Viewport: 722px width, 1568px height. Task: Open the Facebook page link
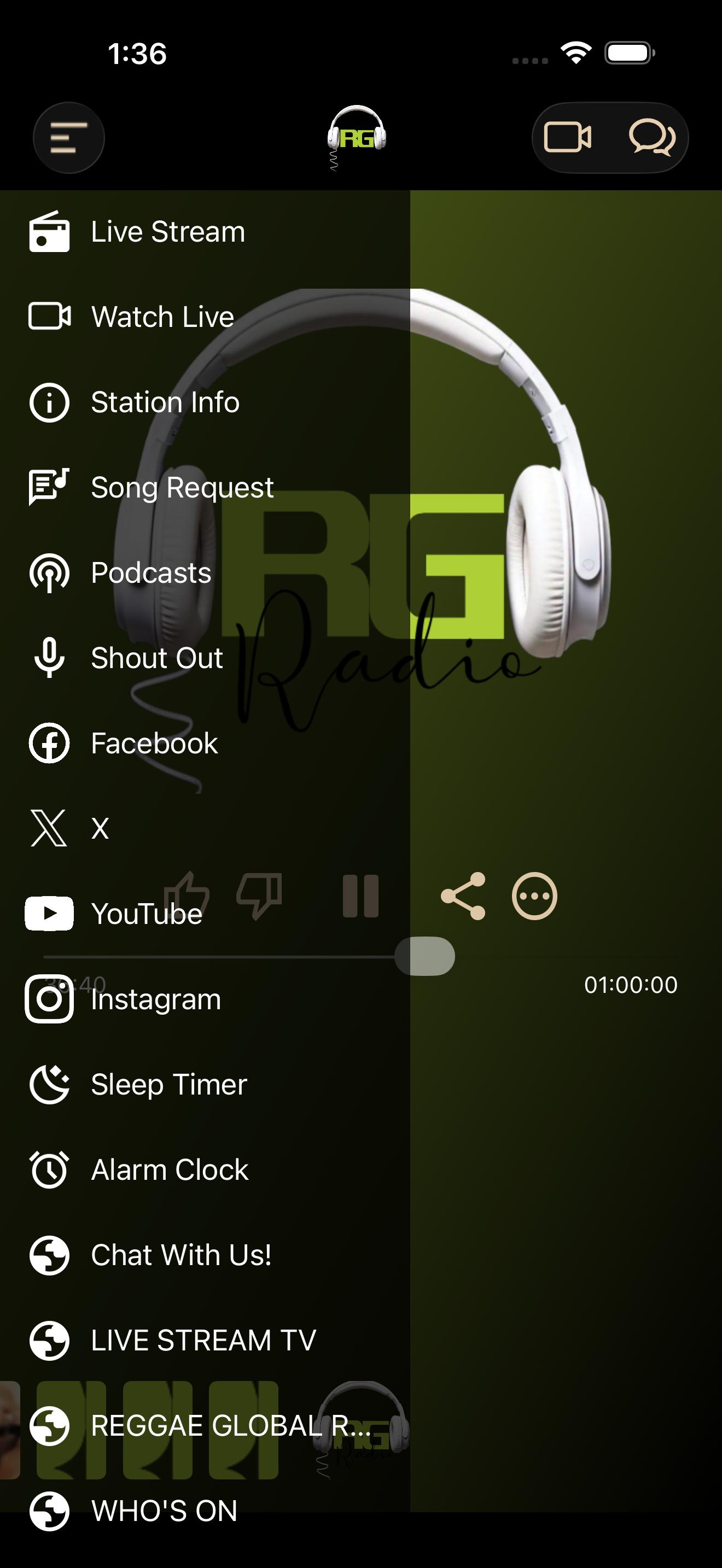point(205,743)
